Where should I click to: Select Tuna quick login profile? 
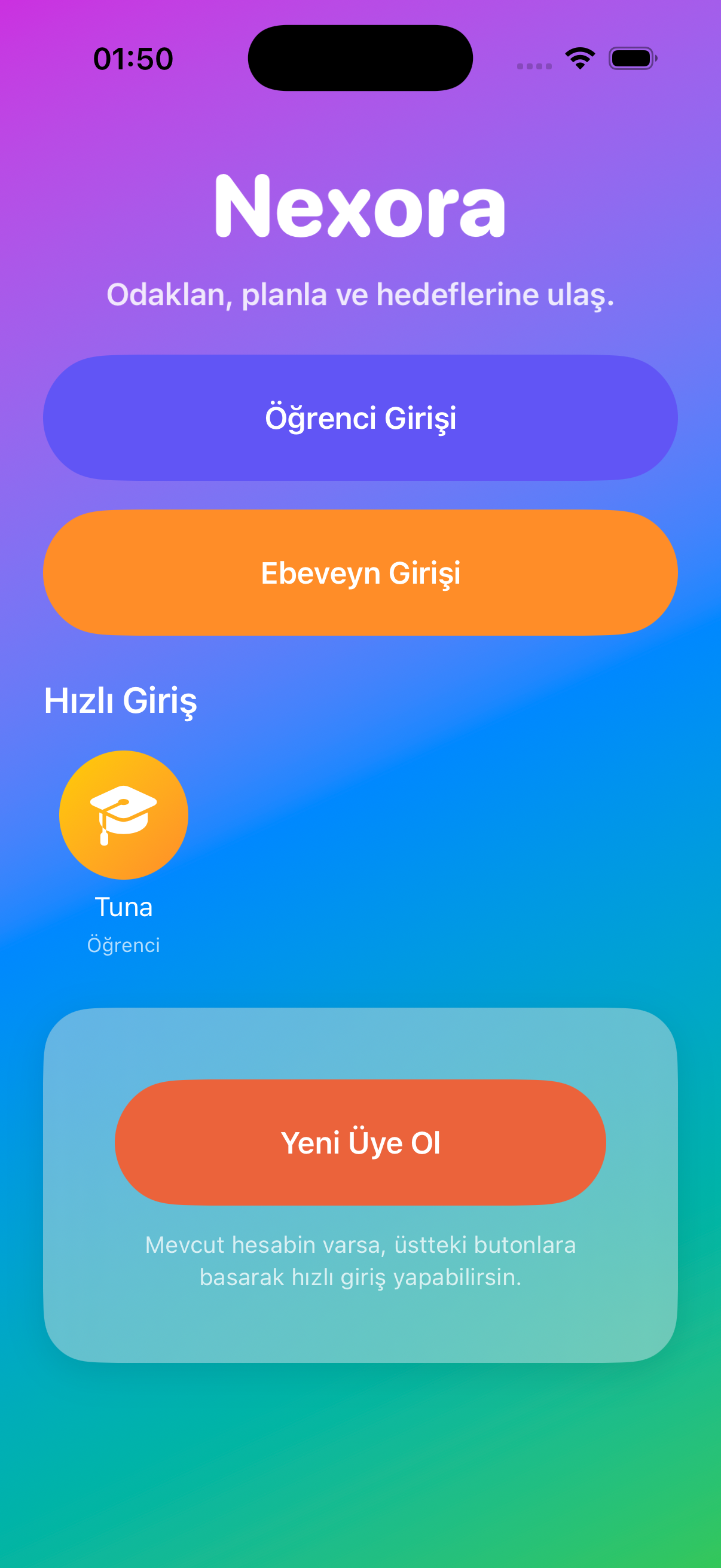(124, 853)
